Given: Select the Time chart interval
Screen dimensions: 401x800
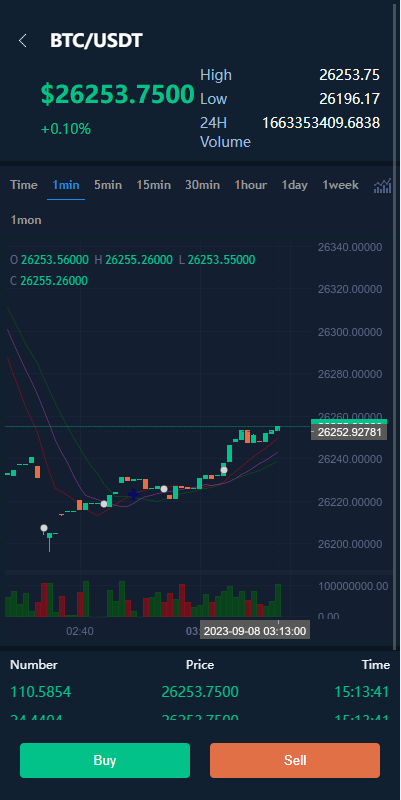Looking at the screenshot, I should click(x=24, y=185).
